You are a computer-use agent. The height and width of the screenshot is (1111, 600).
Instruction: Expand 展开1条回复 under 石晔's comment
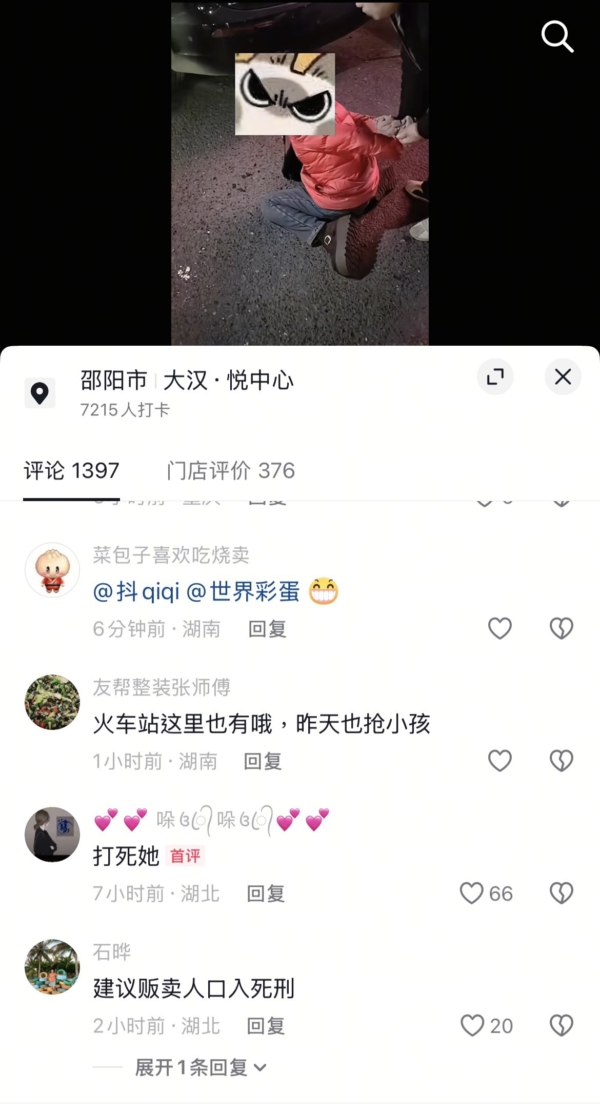pos(200,1067)
